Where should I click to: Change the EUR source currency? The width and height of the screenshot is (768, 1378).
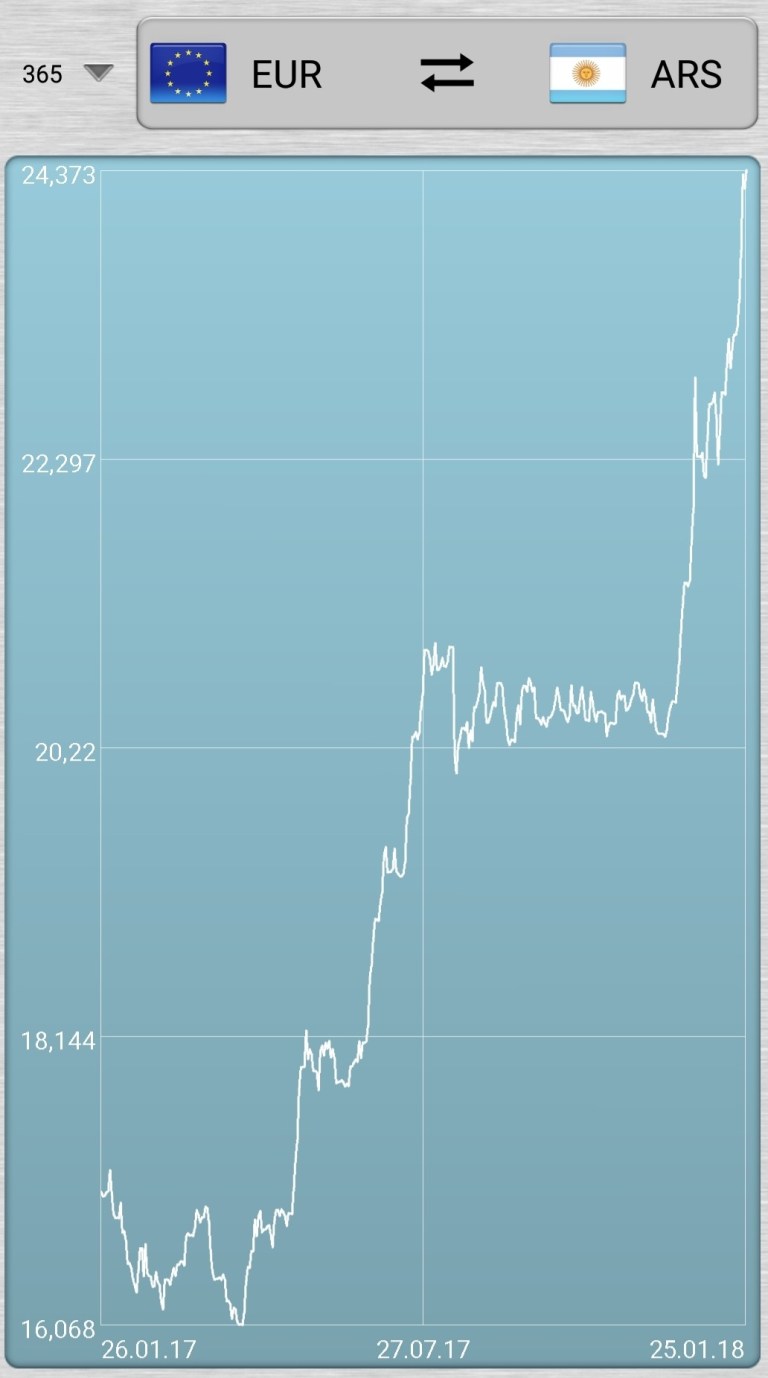click(237, 74)
